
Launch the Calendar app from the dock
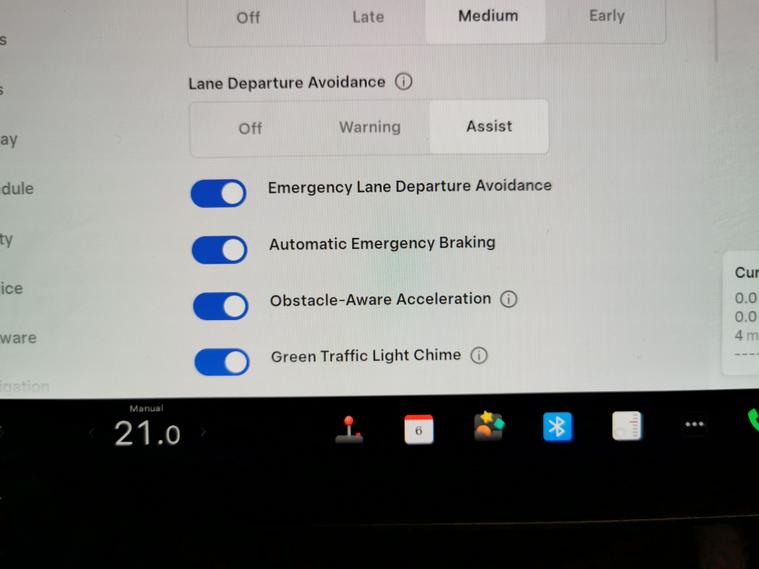point(418,428)
